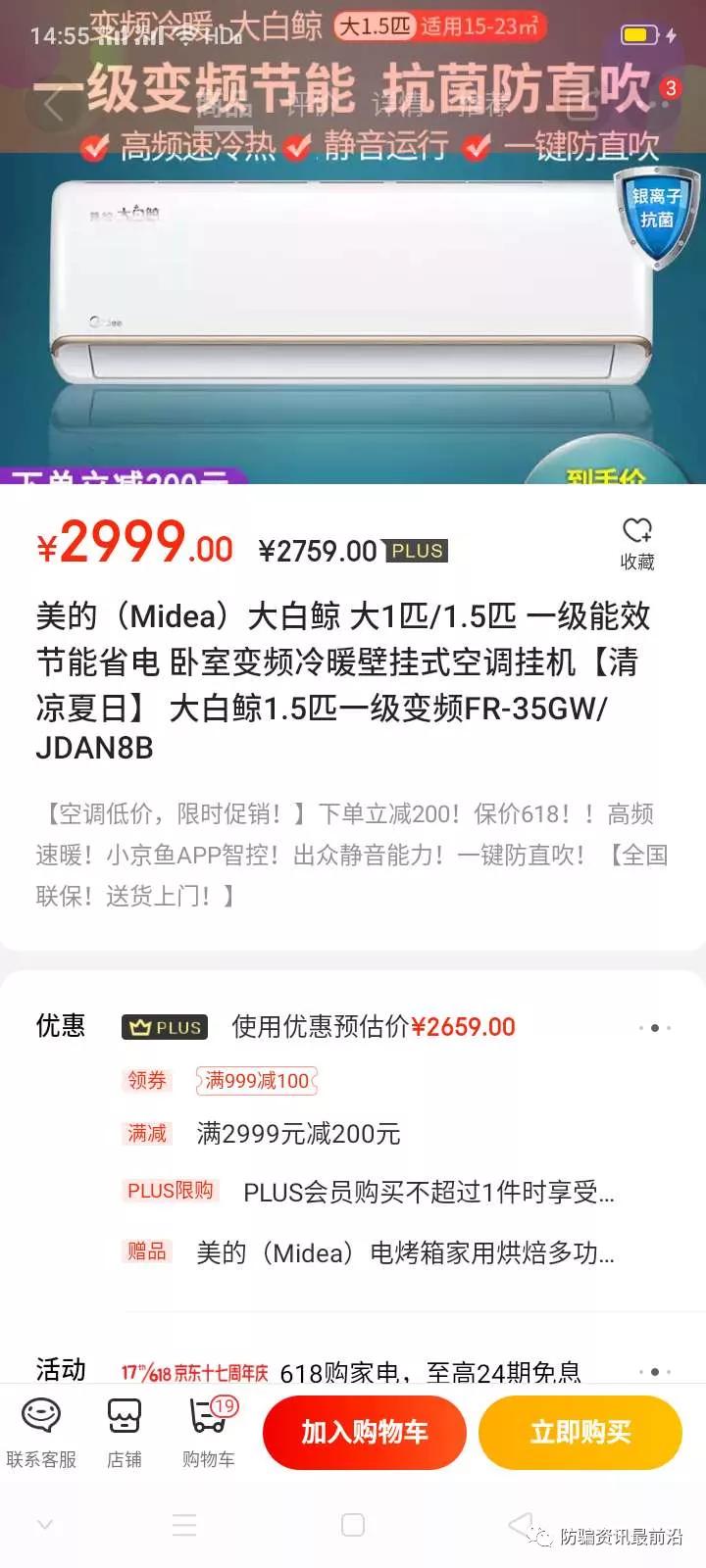Viewport: 706px width, 1568px height.
Task: Expand the 活动 row ellipsis for more activities
Action: point(654,1372)
